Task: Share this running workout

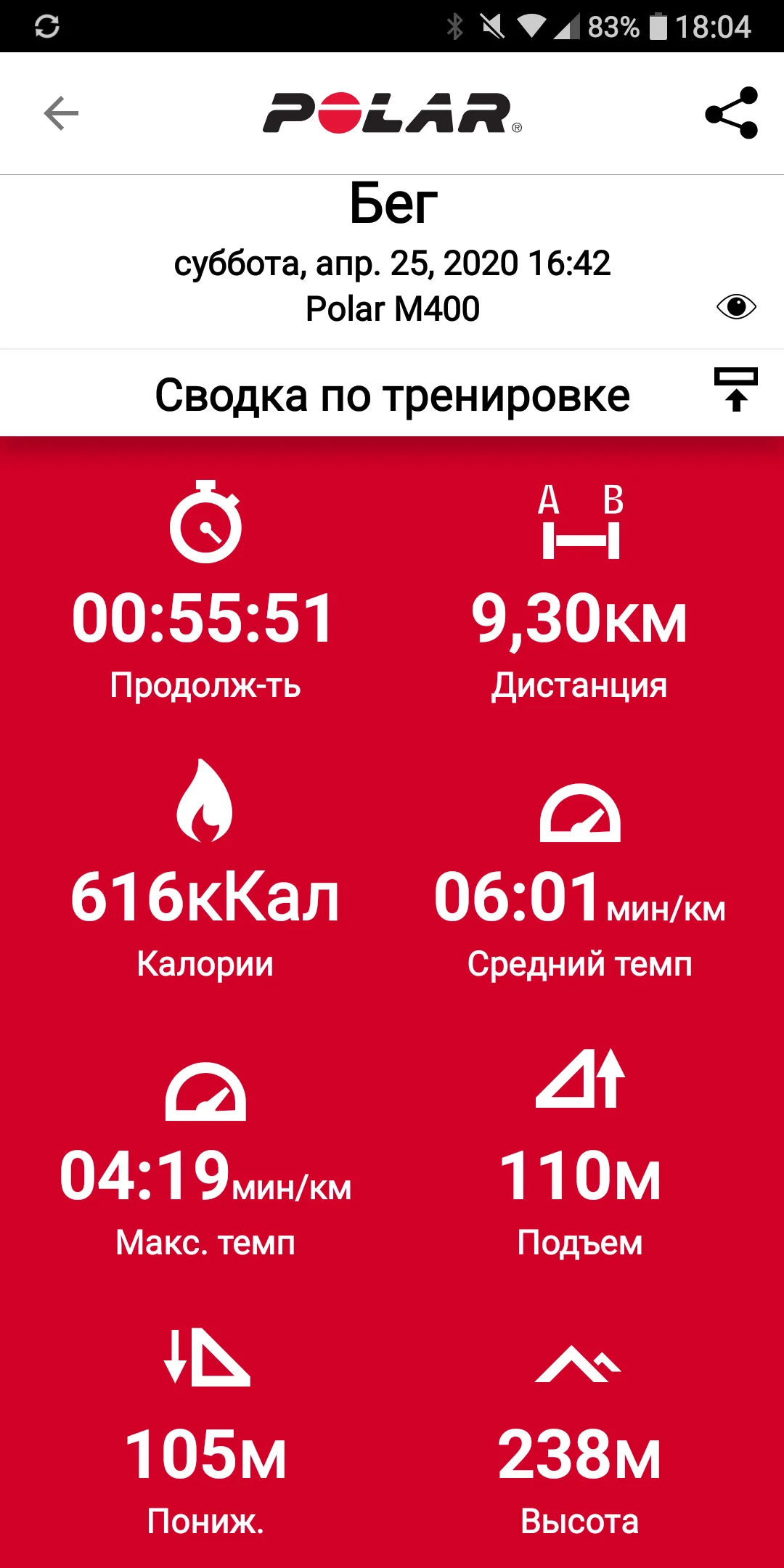Action: point(731,113)
